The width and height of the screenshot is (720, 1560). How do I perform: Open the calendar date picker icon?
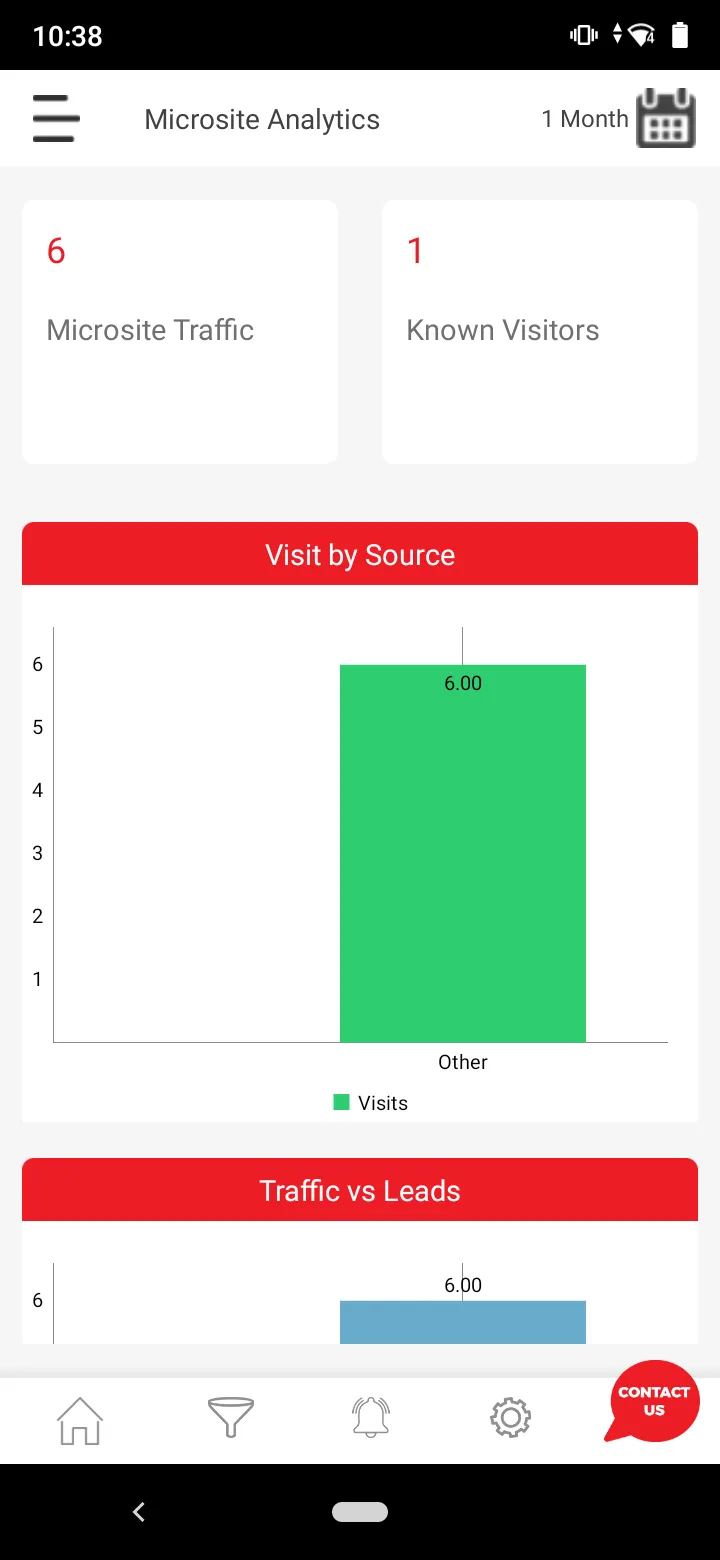tap(665, 117)
